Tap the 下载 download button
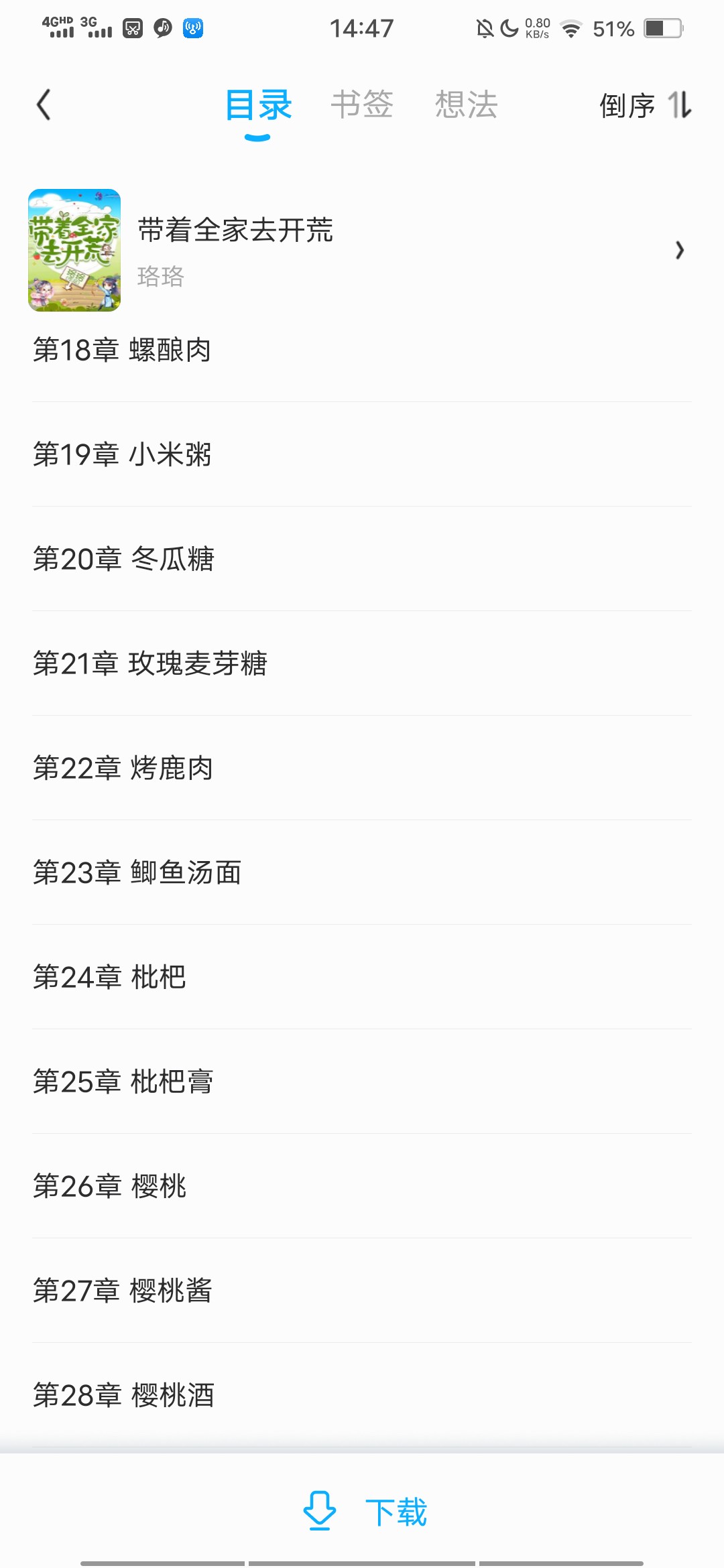This screenshot has width=724, height=1568. click(x=365, y=1512)
